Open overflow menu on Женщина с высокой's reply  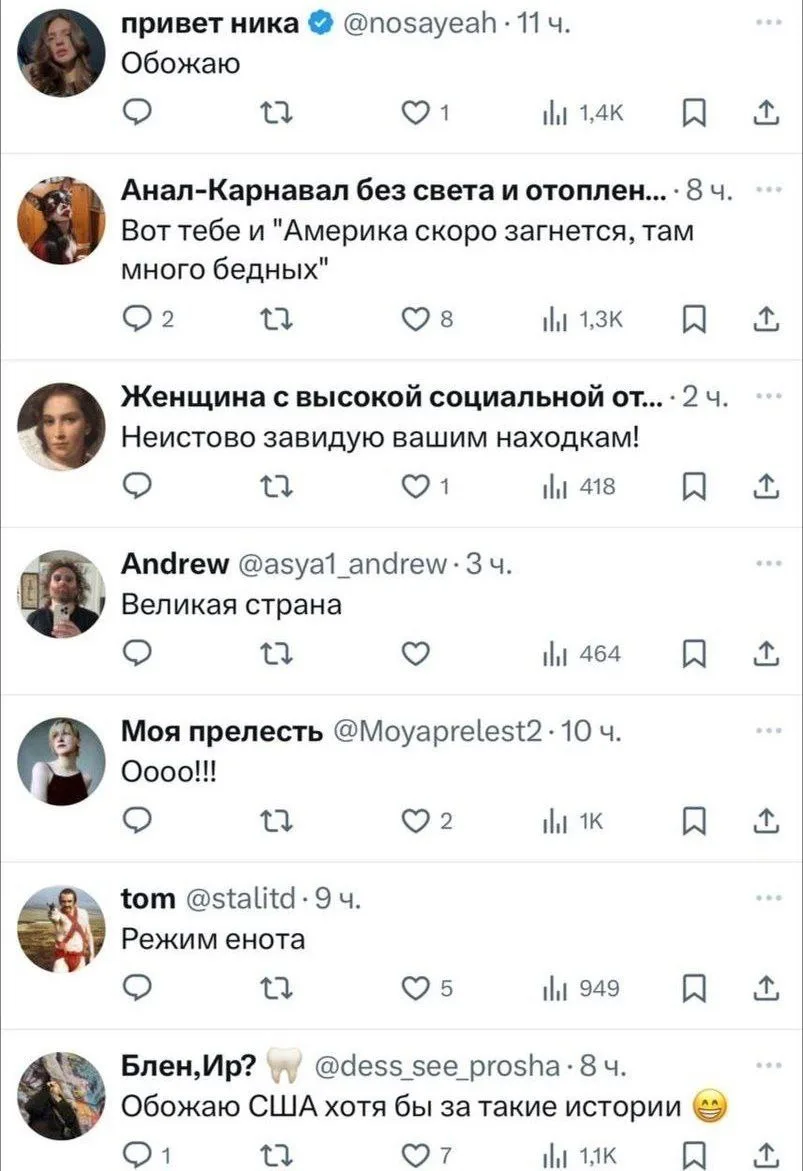[x=769, y=396]
